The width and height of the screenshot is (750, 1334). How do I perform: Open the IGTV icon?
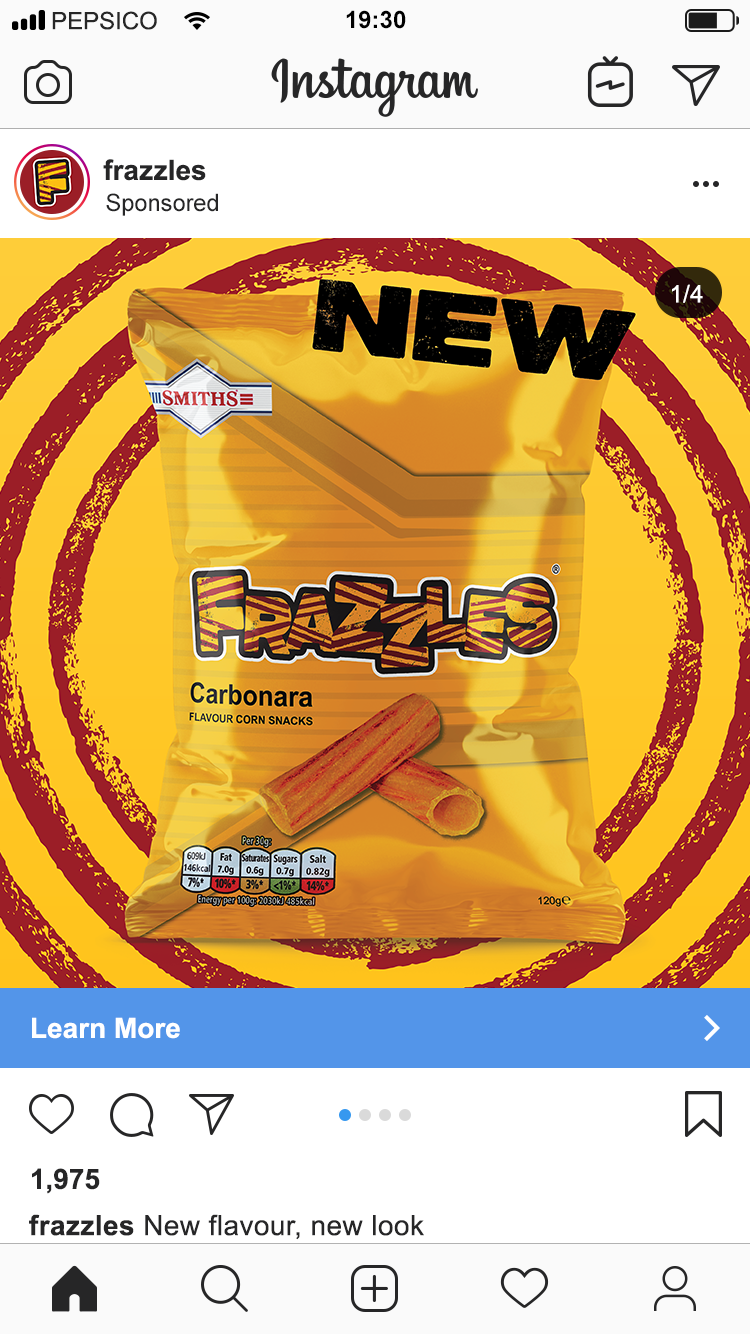point(609,82)
